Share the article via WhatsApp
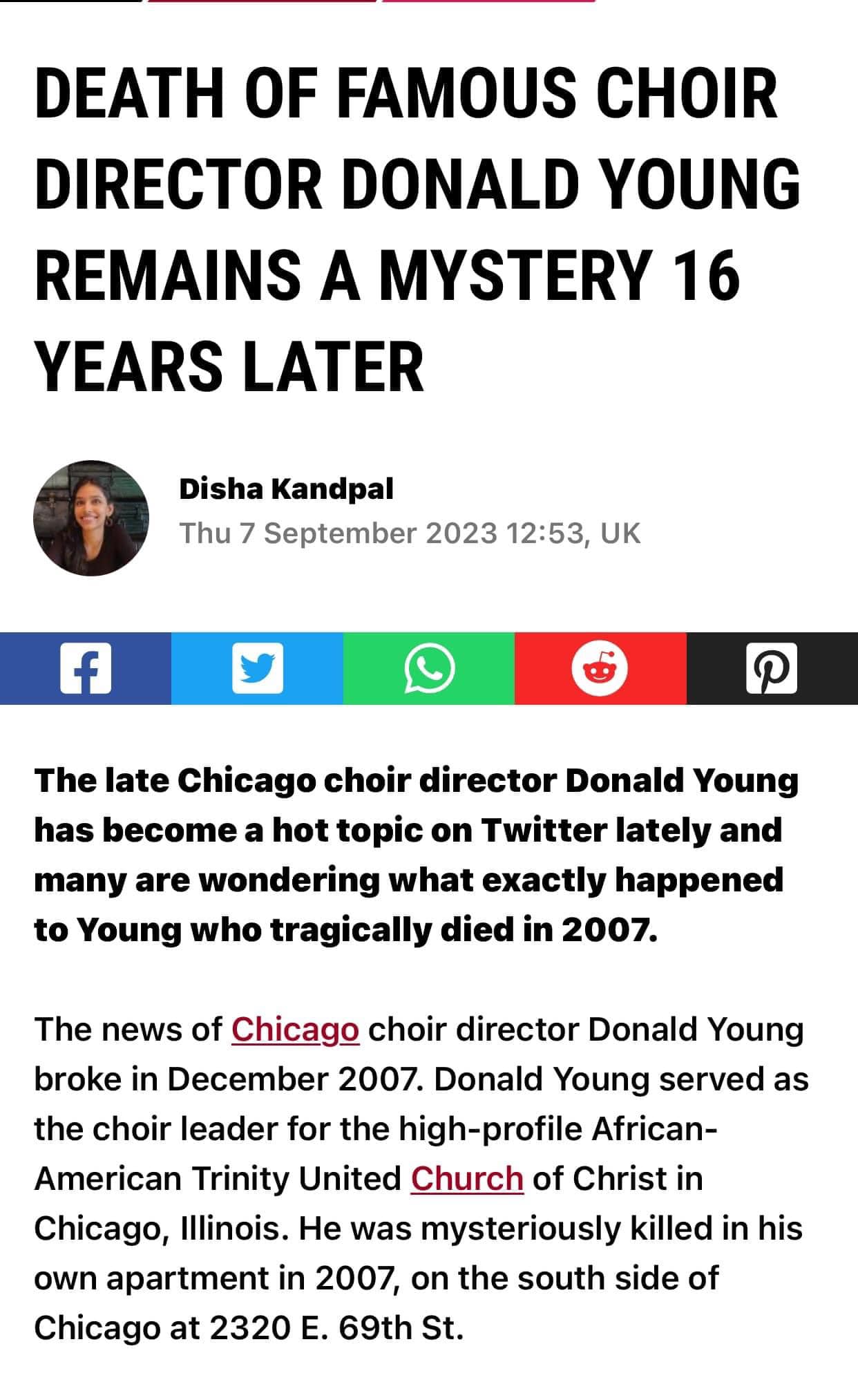Image resolution: width=858 pixels, height=1400 pixels. [429, 668]
